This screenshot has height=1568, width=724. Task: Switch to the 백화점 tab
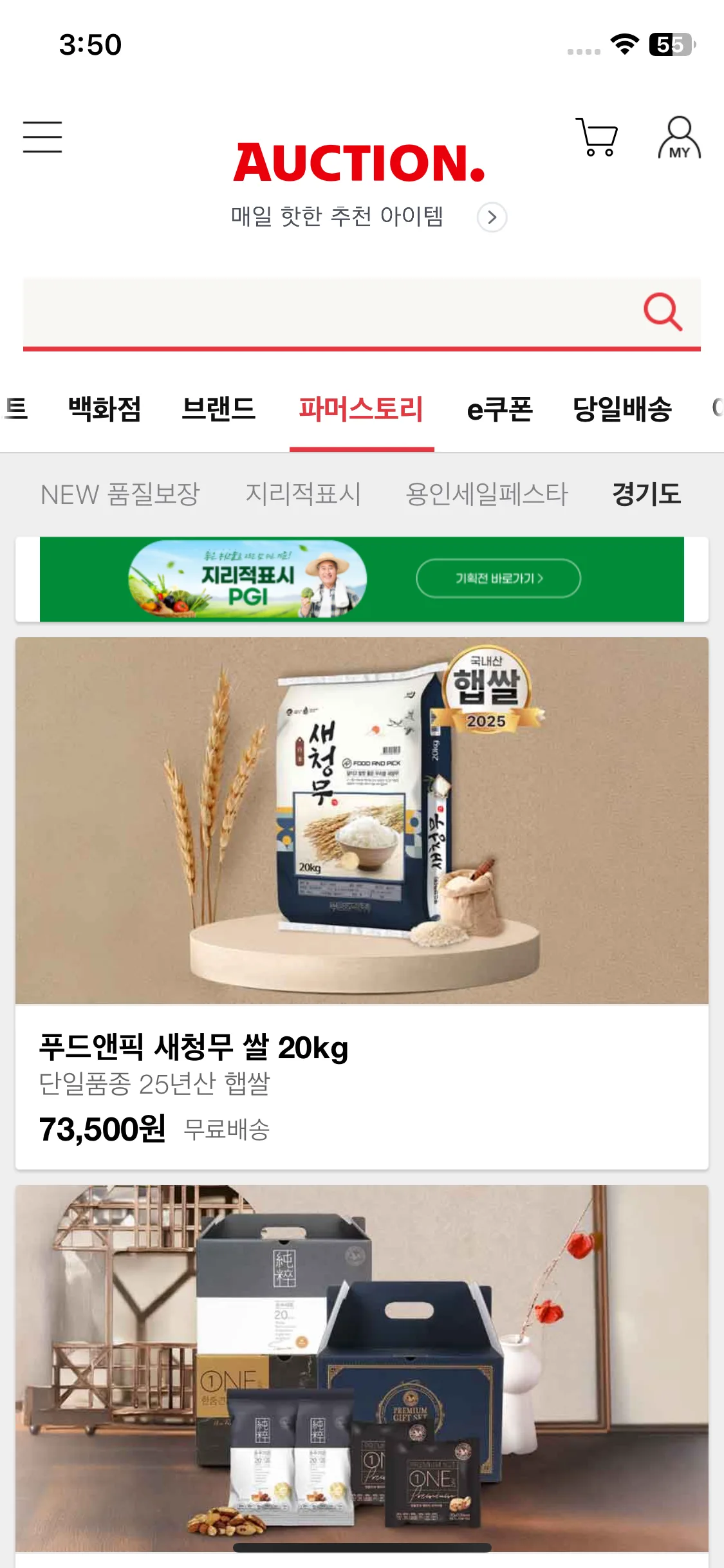(x=105, y=409)
